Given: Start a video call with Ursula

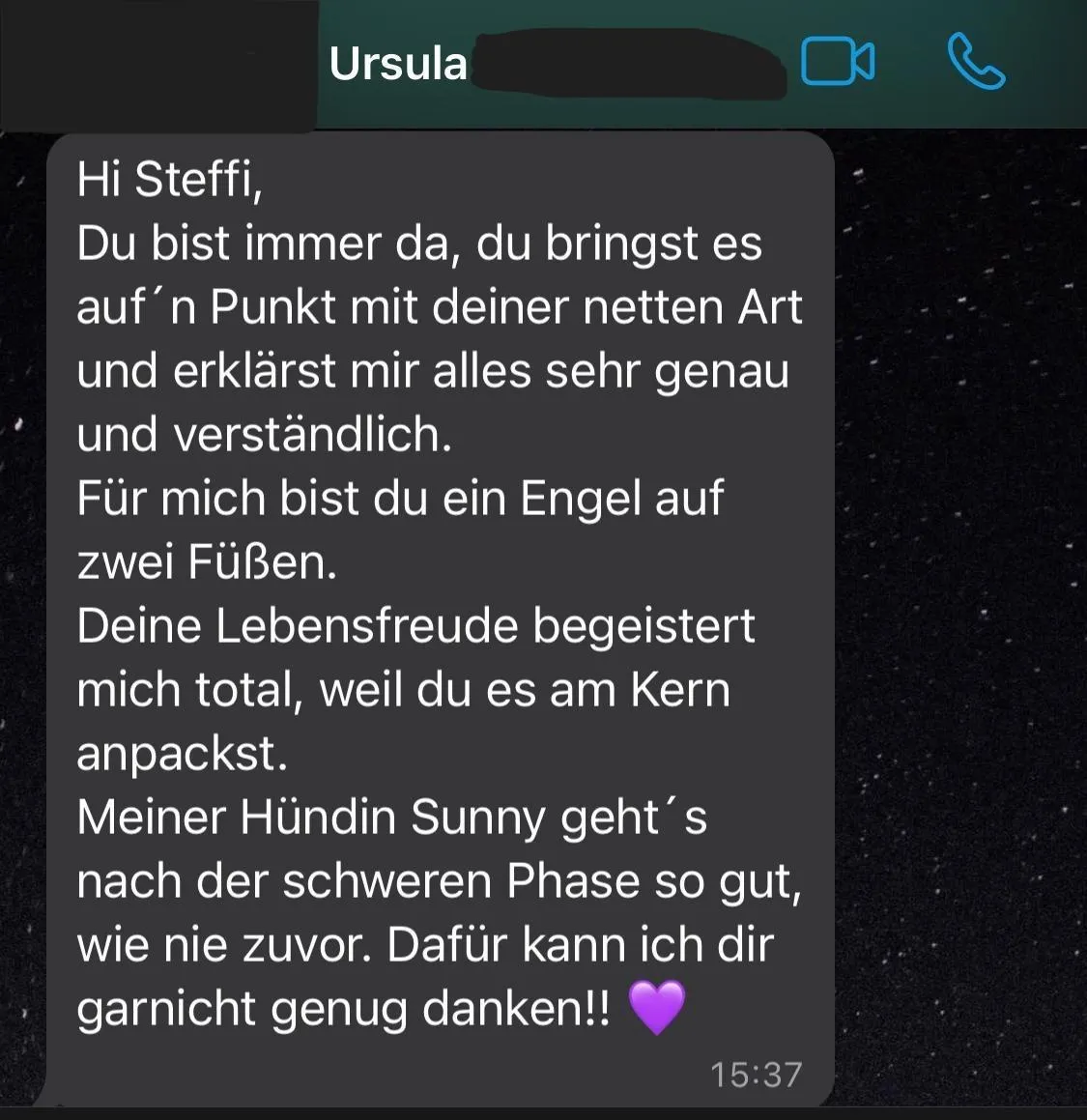Looking at the screenshot, I should coord(838,62).
